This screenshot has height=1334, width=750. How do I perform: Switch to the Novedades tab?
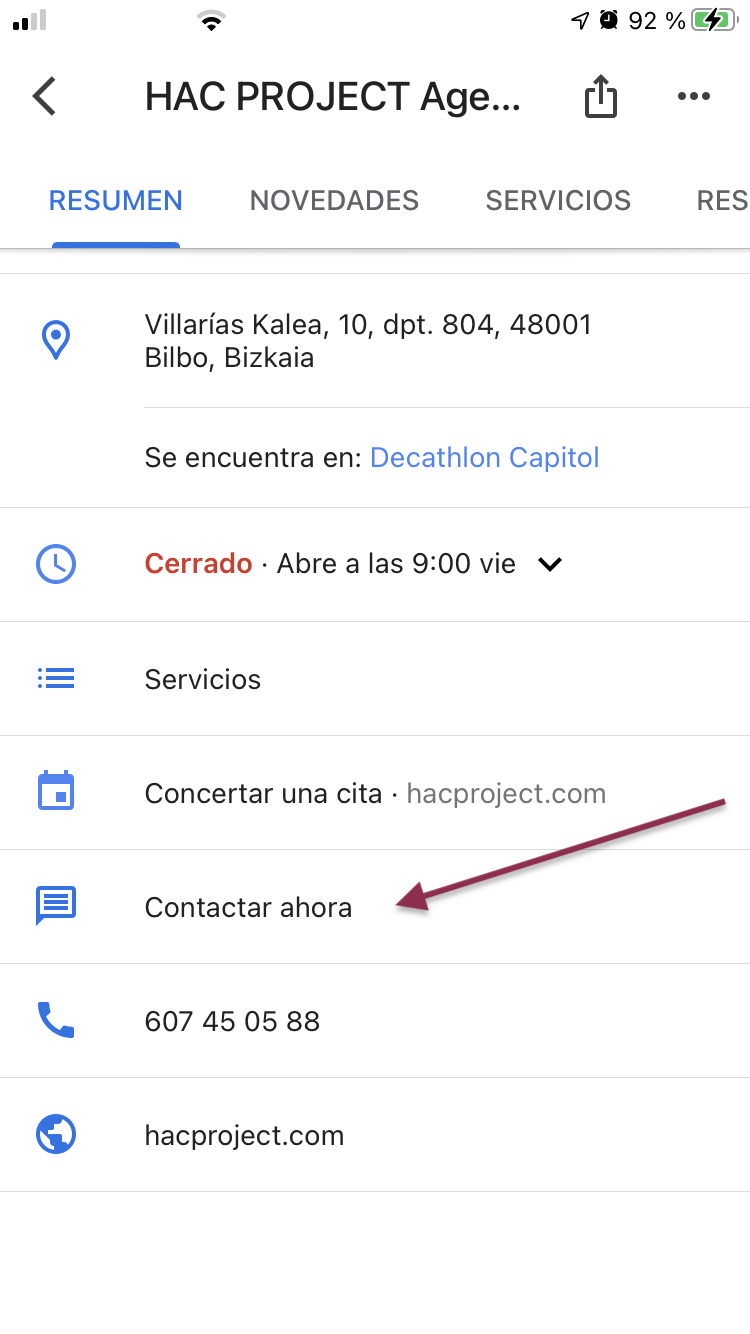(334, 200)
